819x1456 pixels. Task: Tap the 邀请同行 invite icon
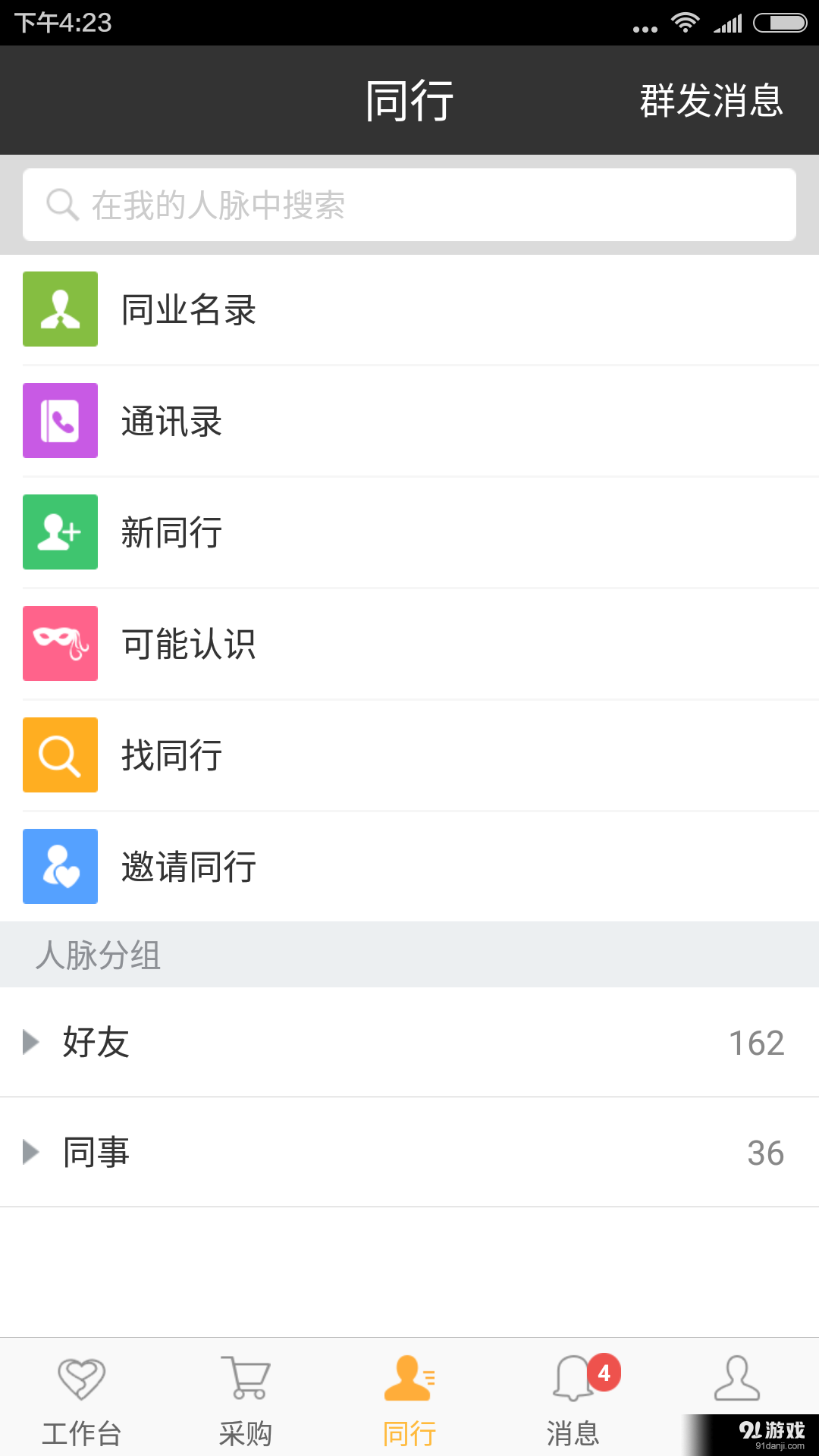(60, 866)
